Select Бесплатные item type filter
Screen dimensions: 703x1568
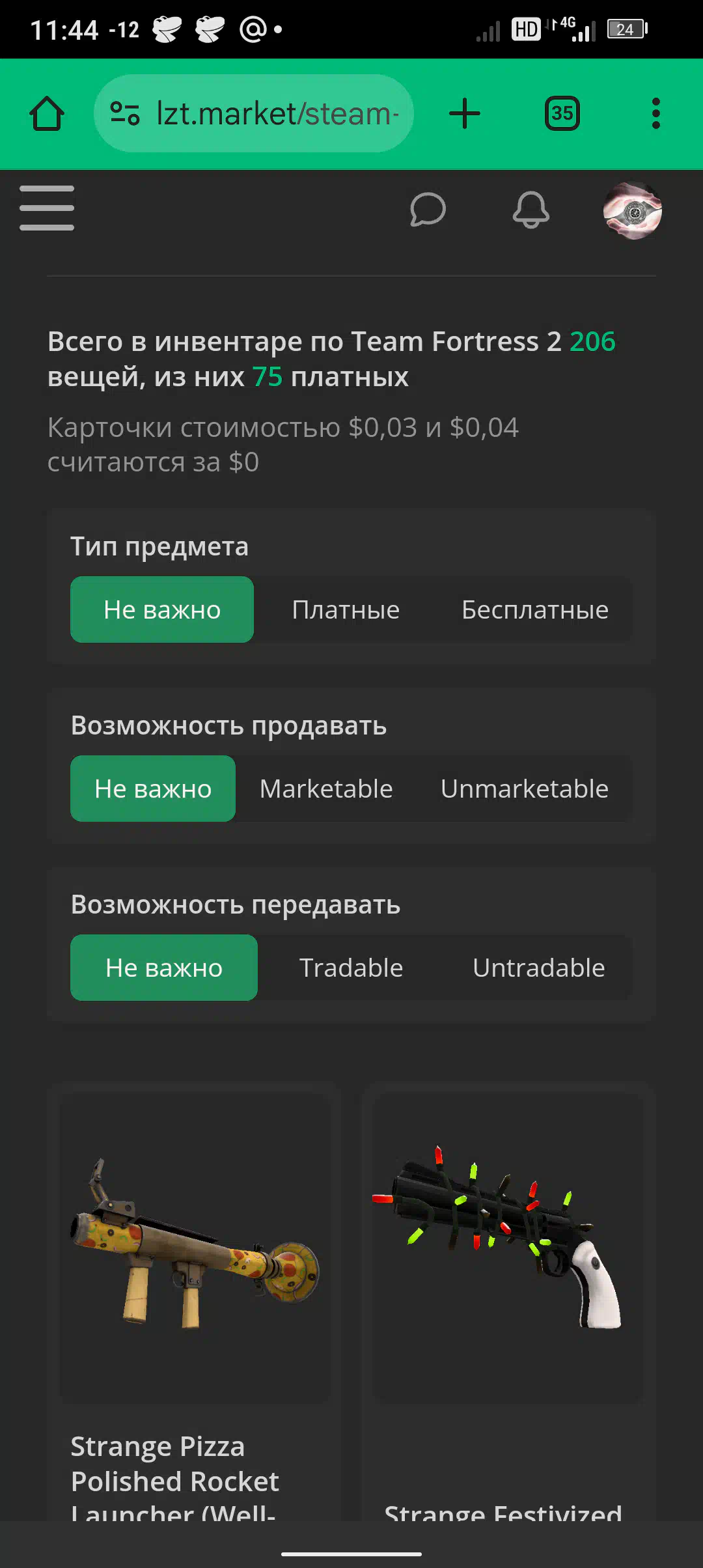(535, 610)
